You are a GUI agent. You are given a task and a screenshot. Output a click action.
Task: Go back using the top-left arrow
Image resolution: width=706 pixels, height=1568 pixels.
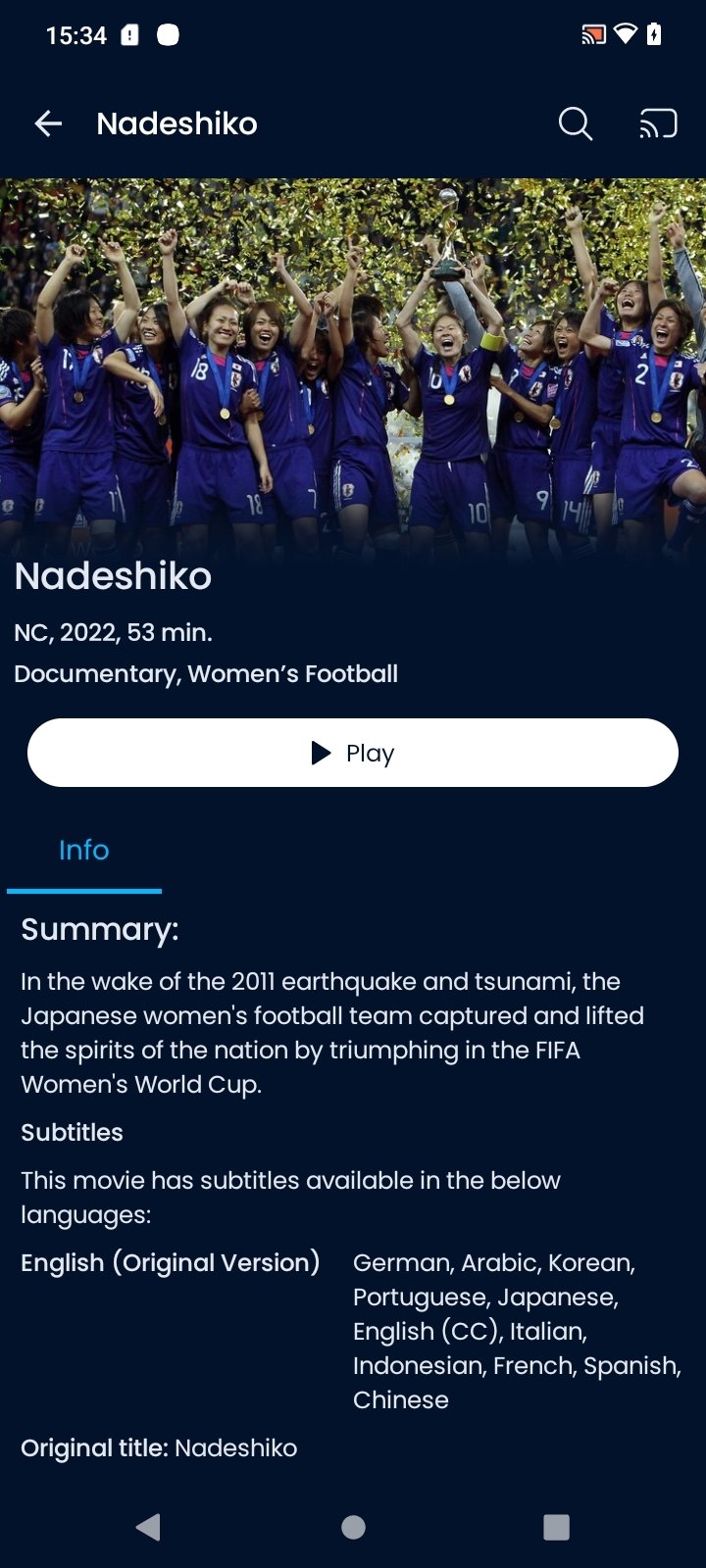pos(48,123)
